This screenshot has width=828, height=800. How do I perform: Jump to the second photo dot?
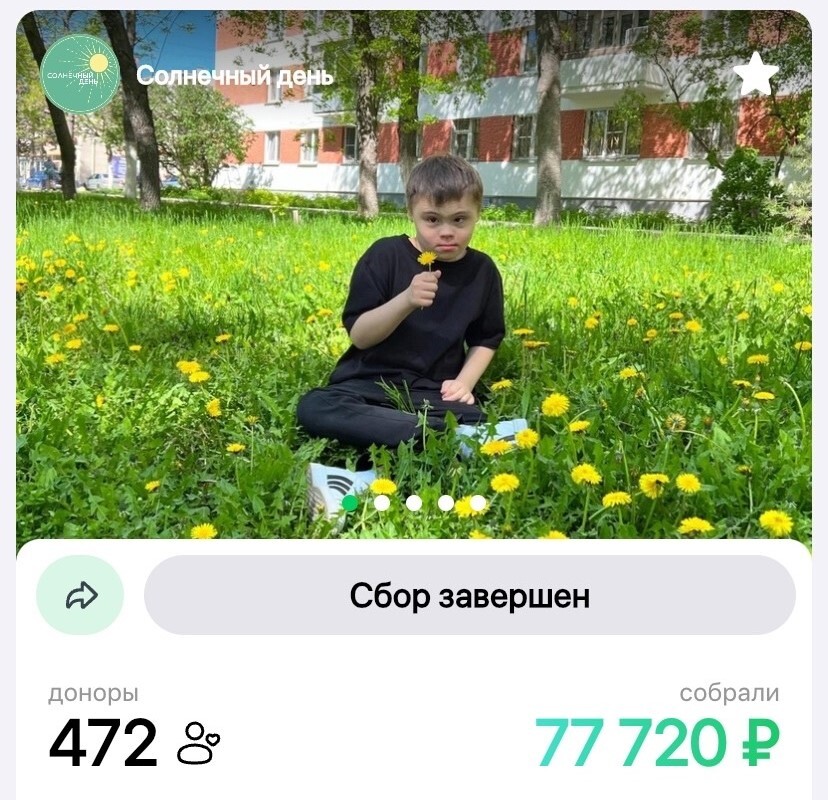382,502
